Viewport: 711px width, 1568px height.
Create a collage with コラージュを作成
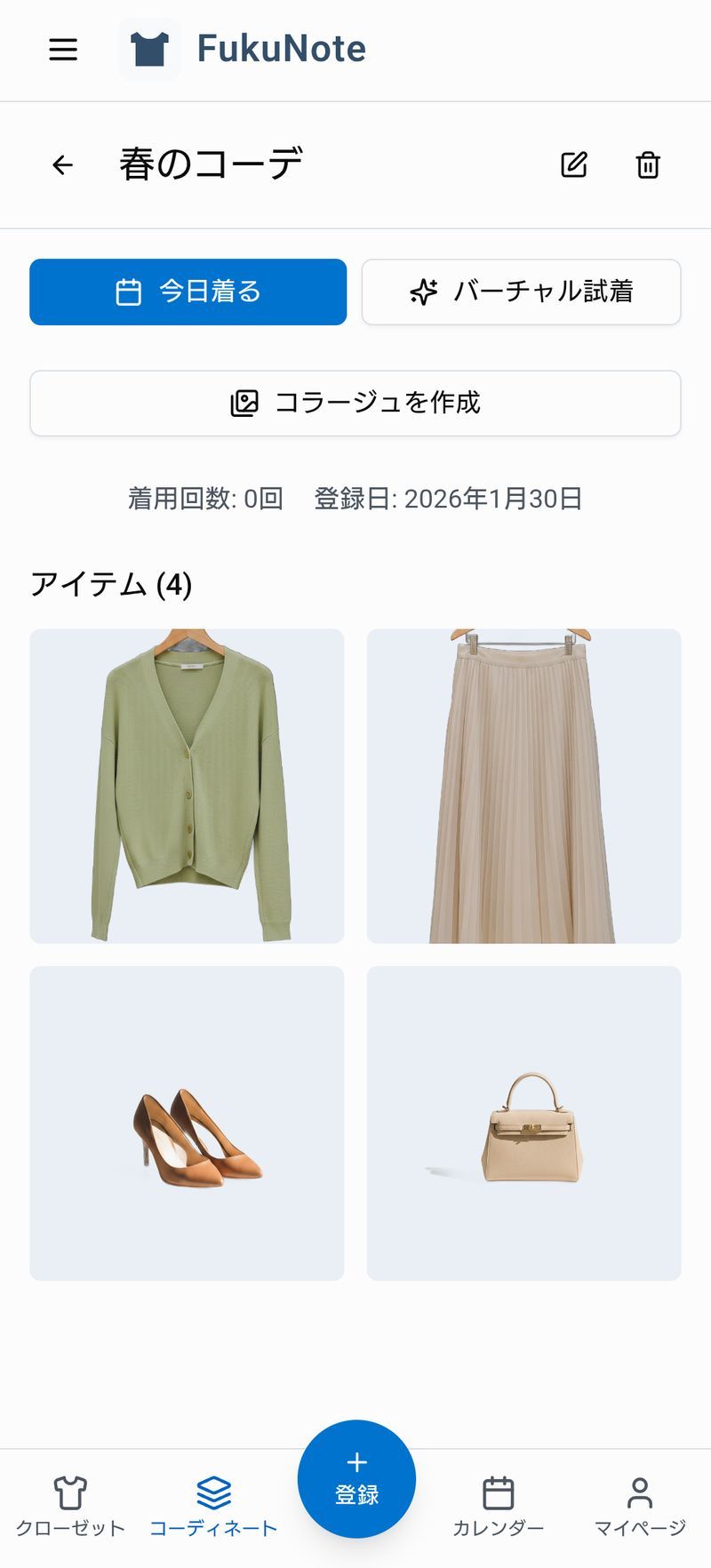[355, 402]
